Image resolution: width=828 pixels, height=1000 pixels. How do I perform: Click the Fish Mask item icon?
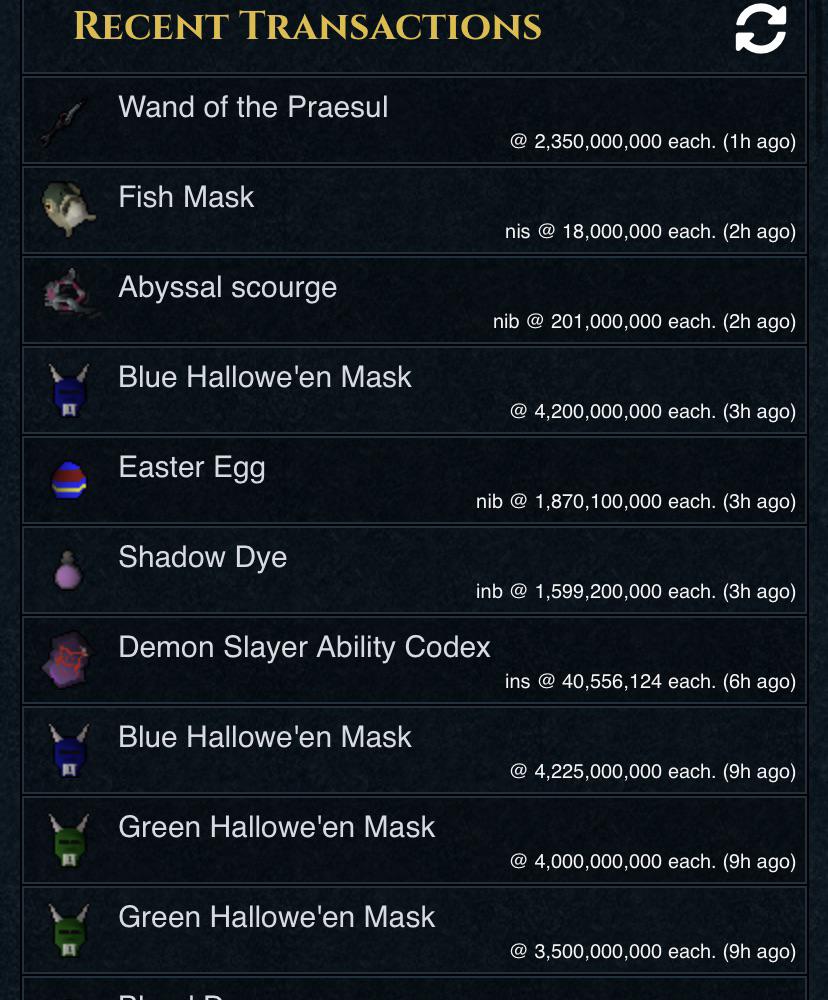click(67, 210)
